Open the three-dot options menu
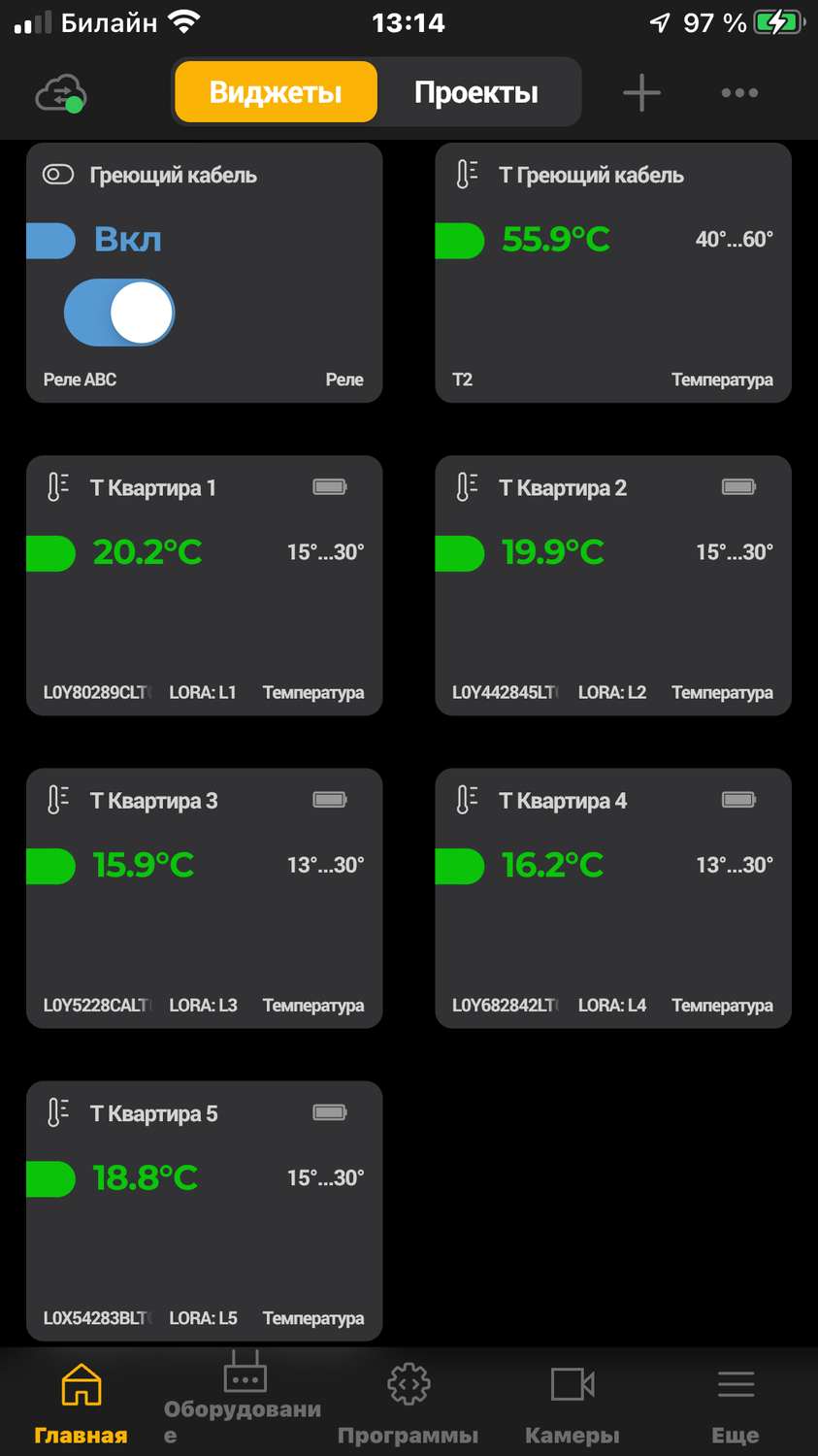 [739, 92]
